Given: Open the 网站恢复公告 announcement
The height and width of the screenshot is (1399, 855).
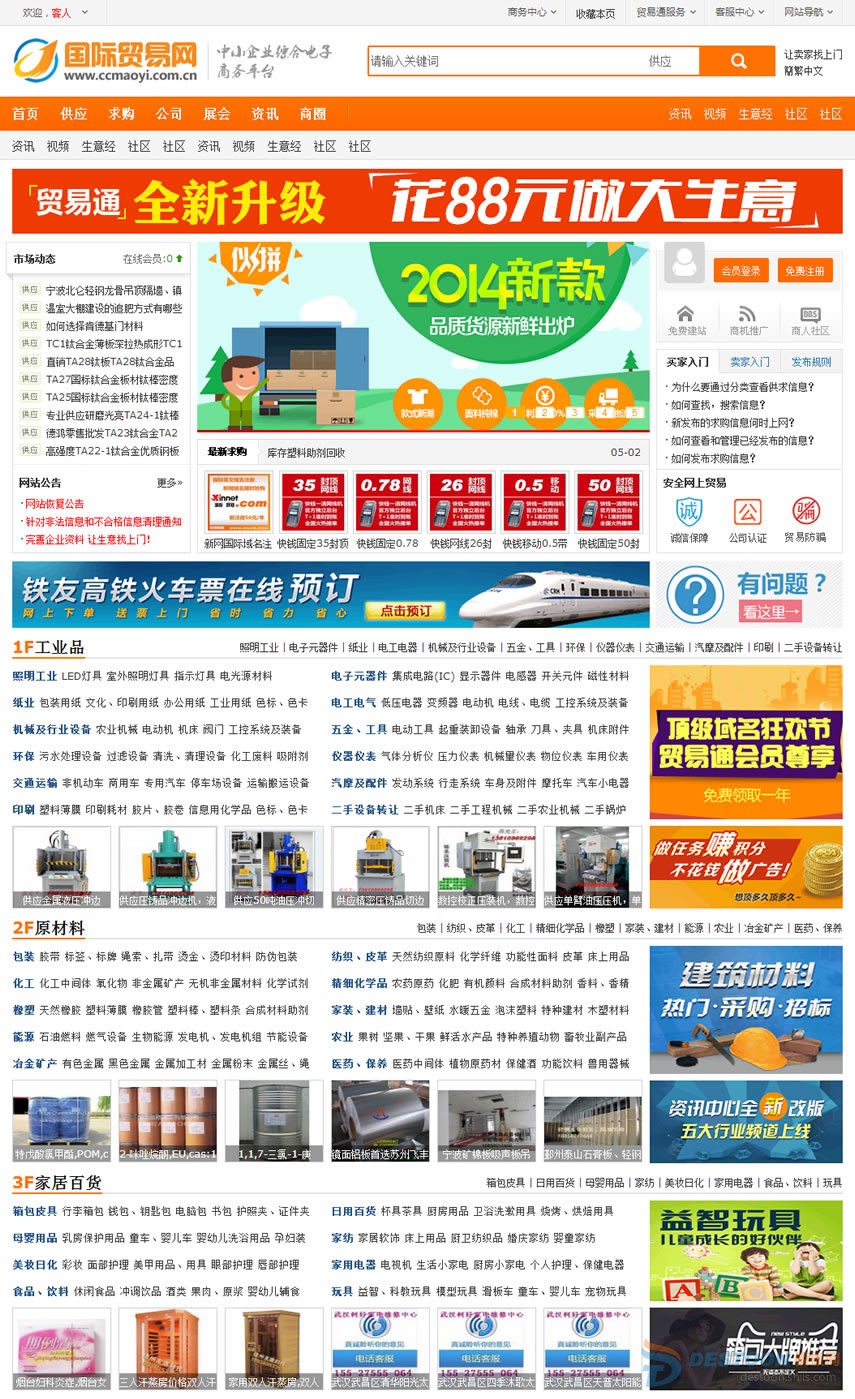Looking at the screenshot, I should click(x=55, y=503).
